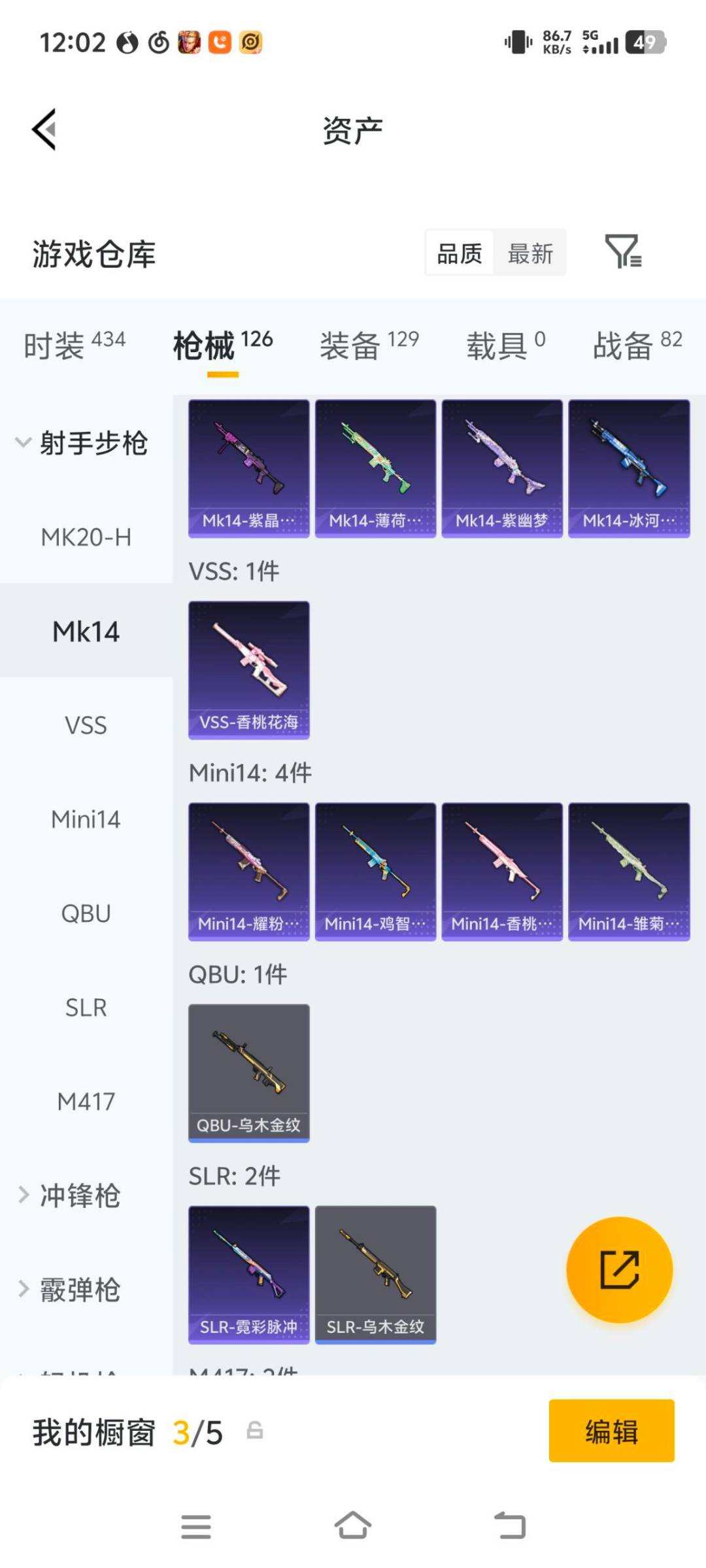Switch to the 时装 tab

click(74, 345)
